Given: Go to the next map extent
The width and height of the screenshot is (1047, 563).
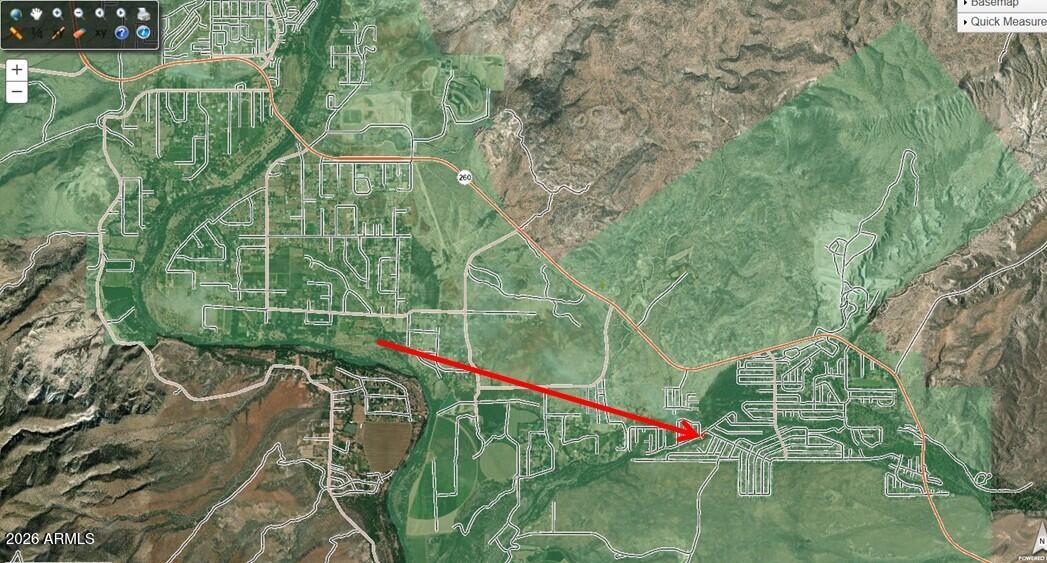Looking at the screenshot, I should 121,13.
